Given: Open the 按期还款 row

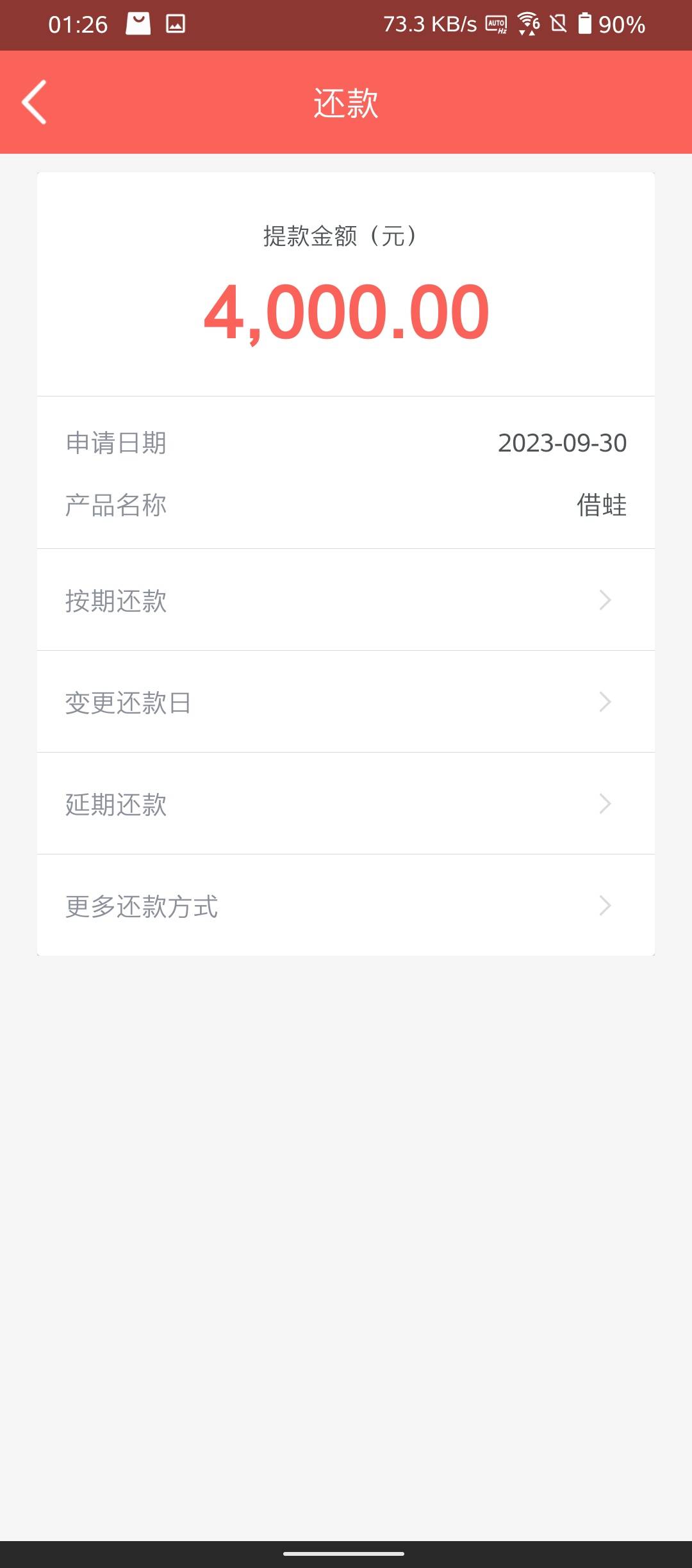Looking at the screenshot, I should click(x=346, y=600).
